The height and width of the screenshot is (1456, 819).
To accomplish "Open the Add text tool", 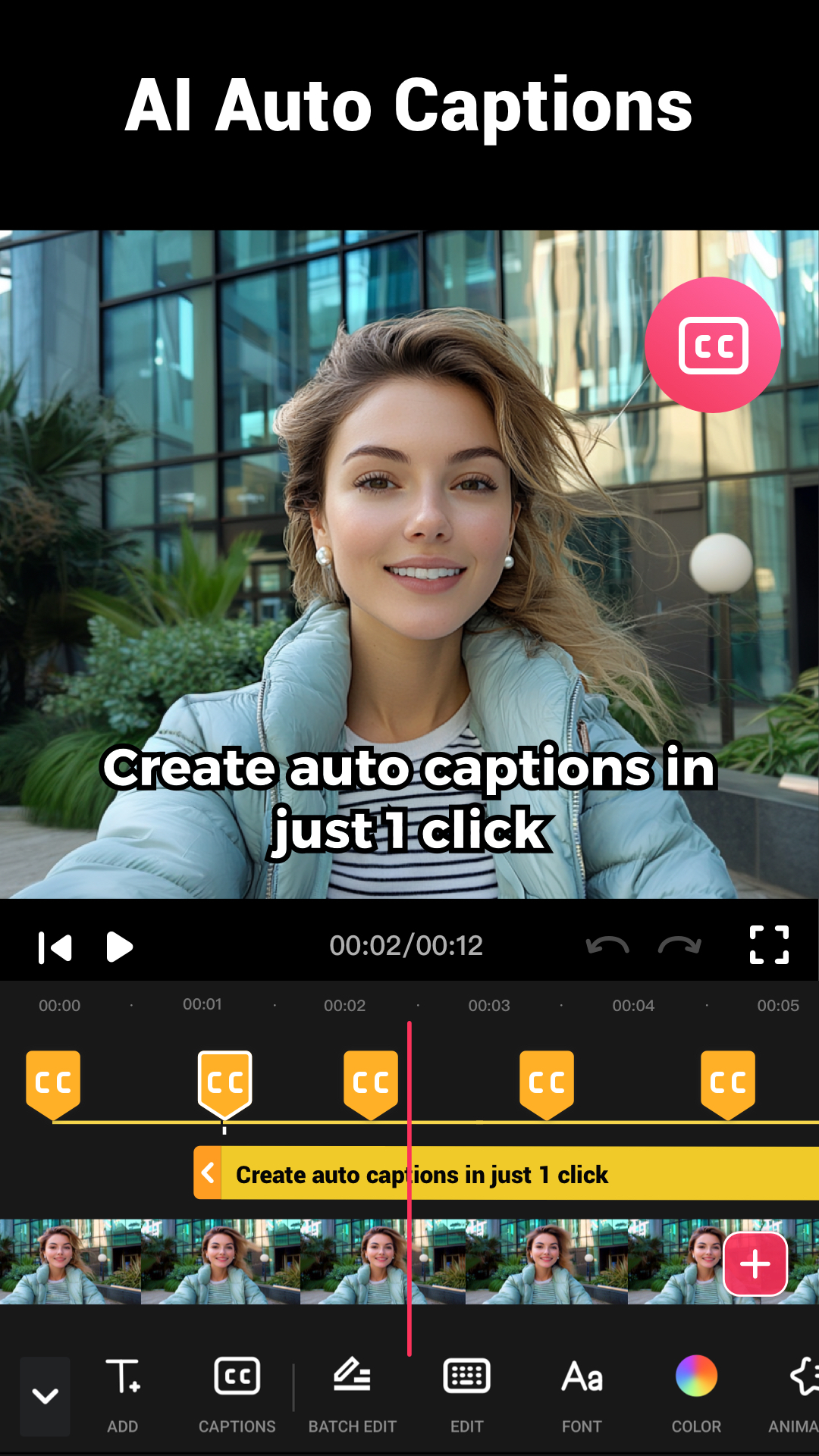I will click(123, 1393).
